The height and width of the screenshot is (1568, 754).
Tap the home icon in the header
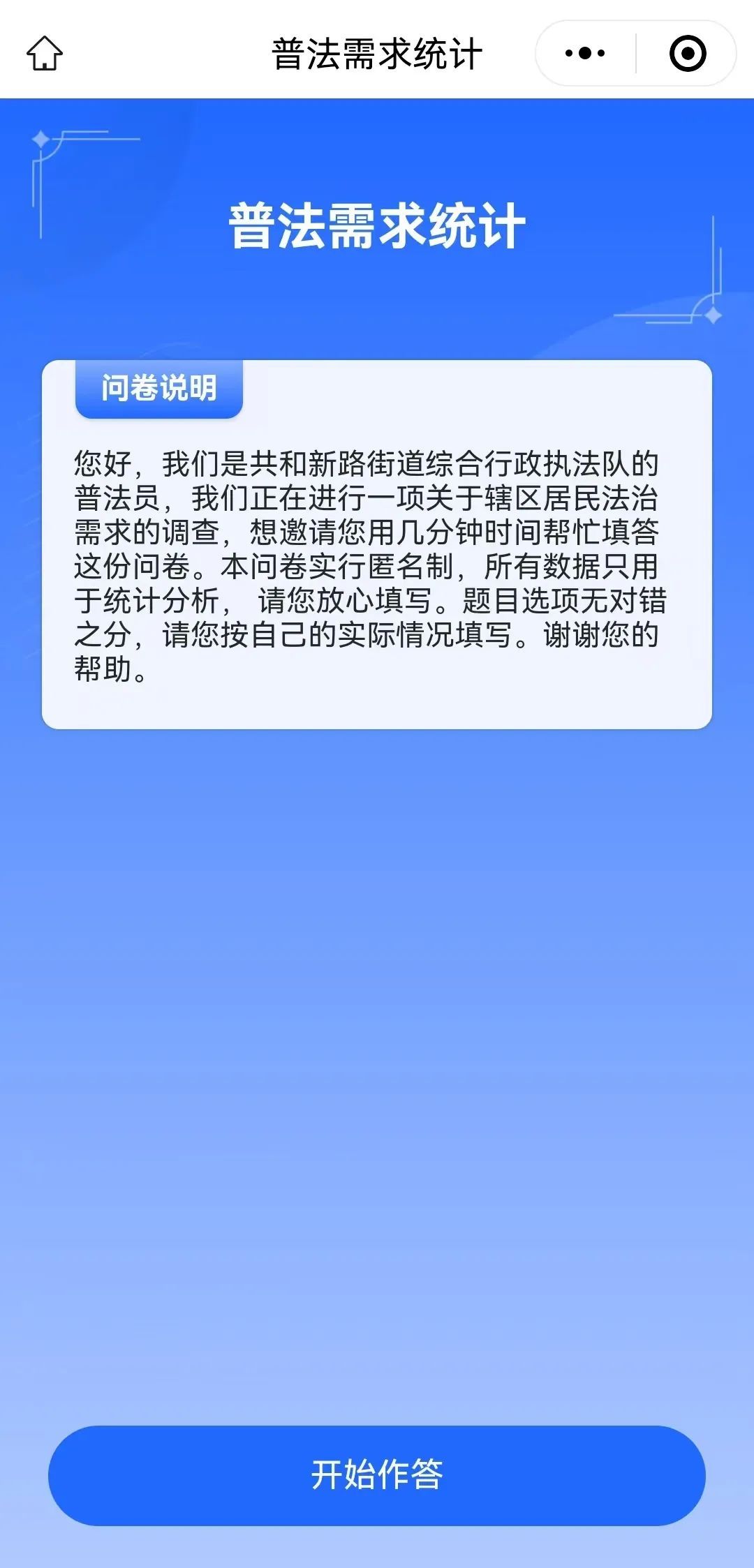(45, 53)
